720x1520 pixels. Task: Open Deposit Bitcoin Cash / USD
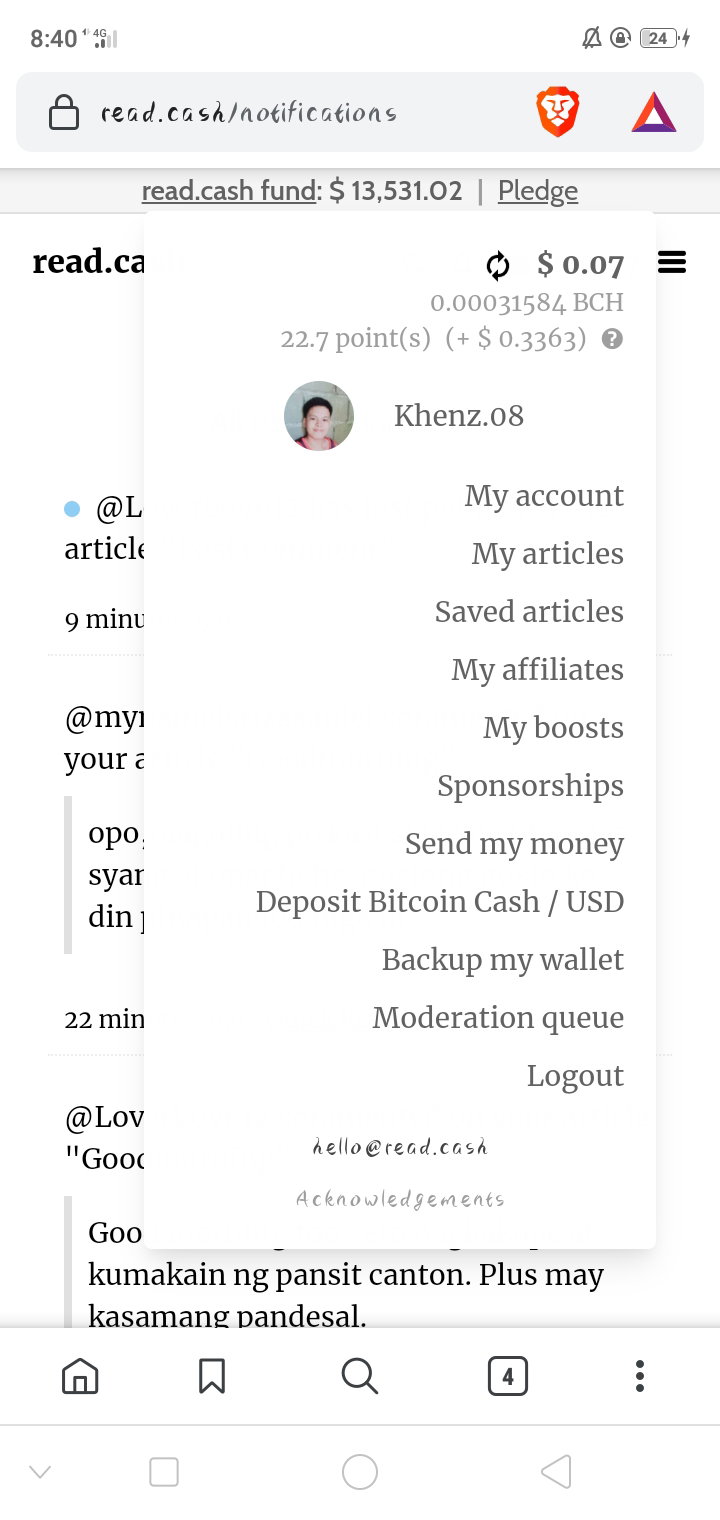pyautogui.click(x=440, y=902)
